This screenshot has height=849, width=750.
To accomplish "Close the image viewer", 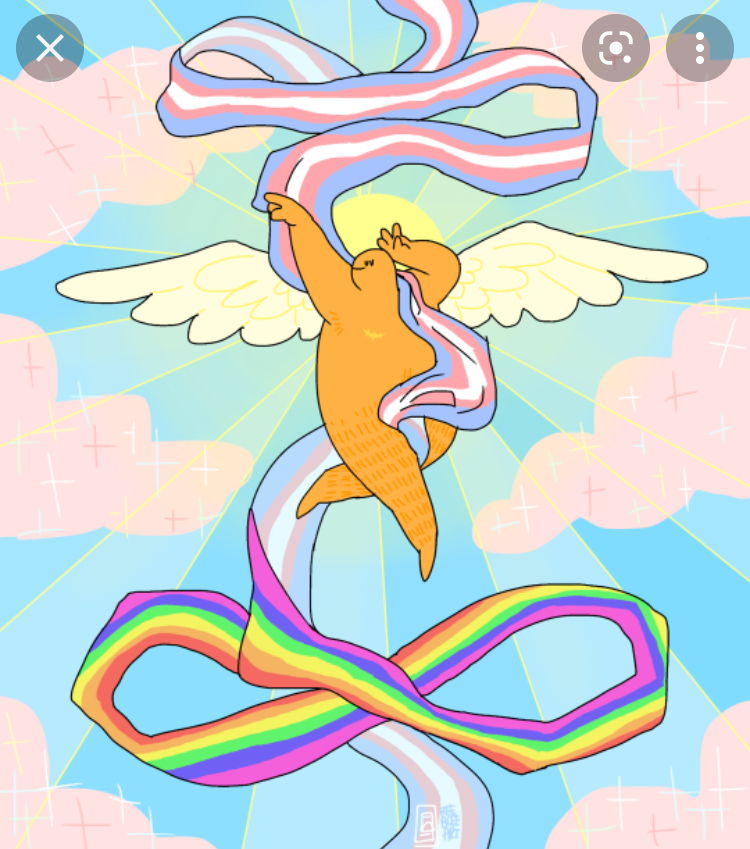I will tap(49, 48).
